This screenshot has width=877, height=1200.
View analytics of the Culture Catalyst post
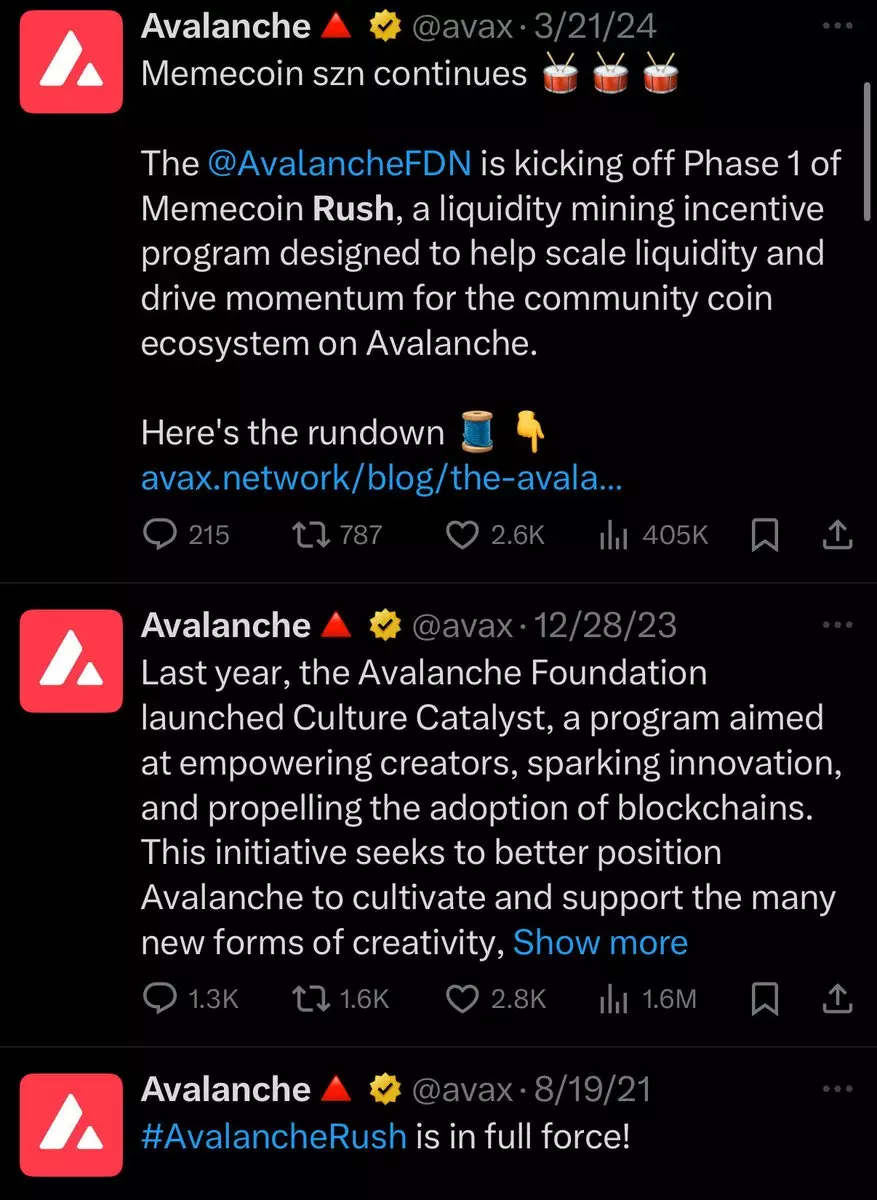[x=612, y=998]
